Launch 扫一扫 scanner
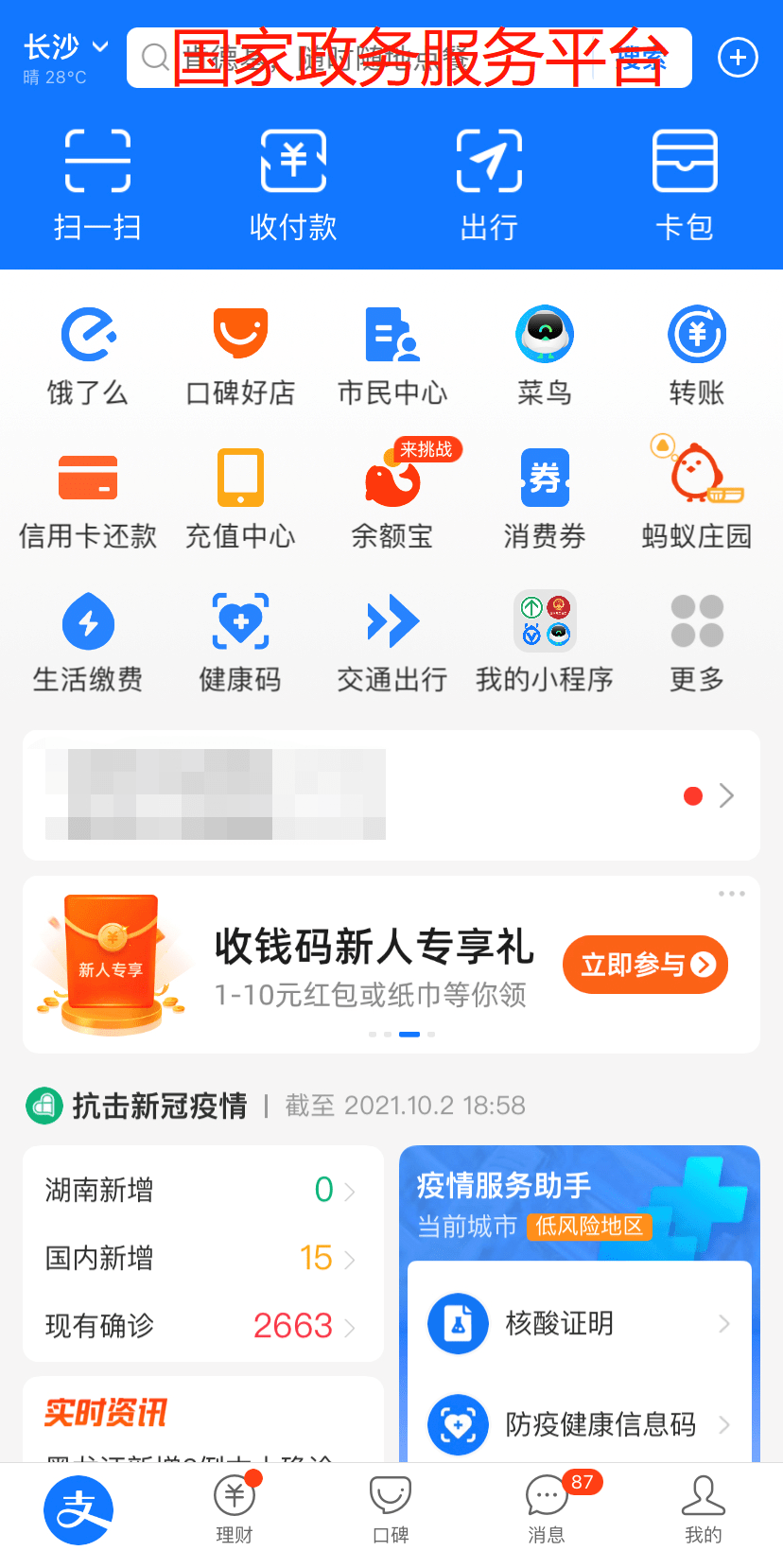The image size is (783, 1568). (97, 185)
